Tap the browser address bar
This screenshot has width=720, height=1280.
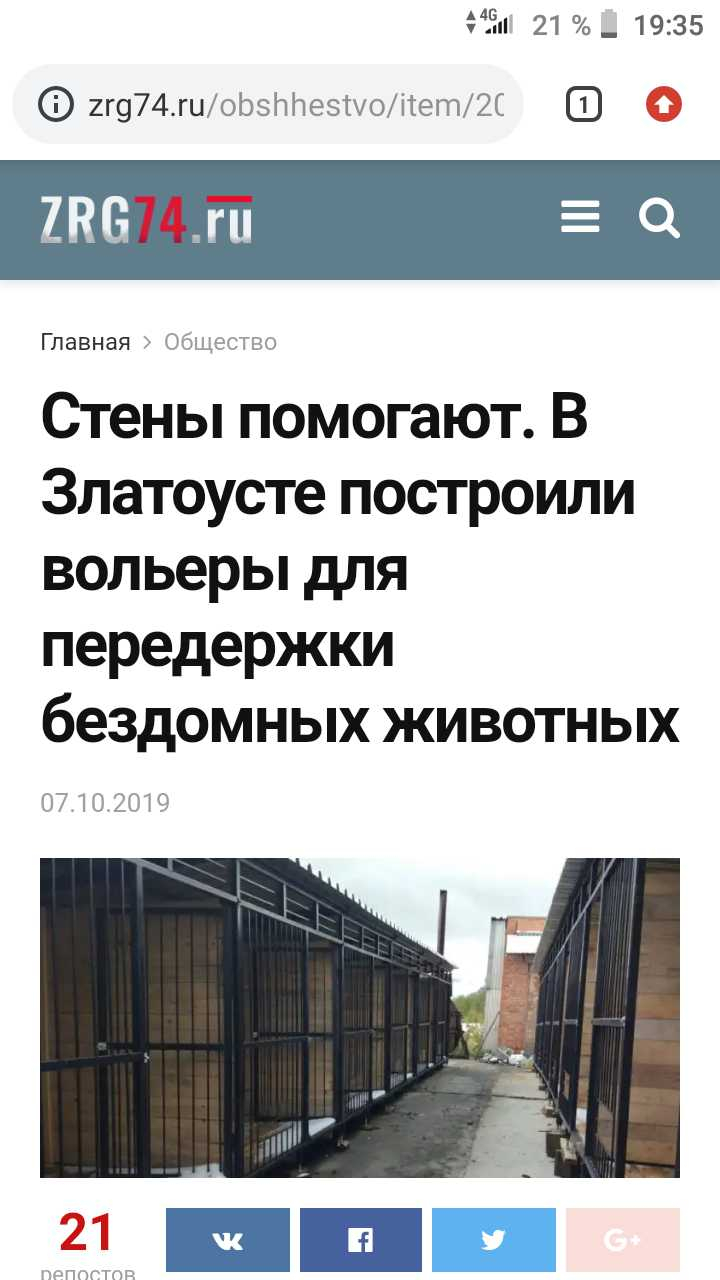(268, 104)
